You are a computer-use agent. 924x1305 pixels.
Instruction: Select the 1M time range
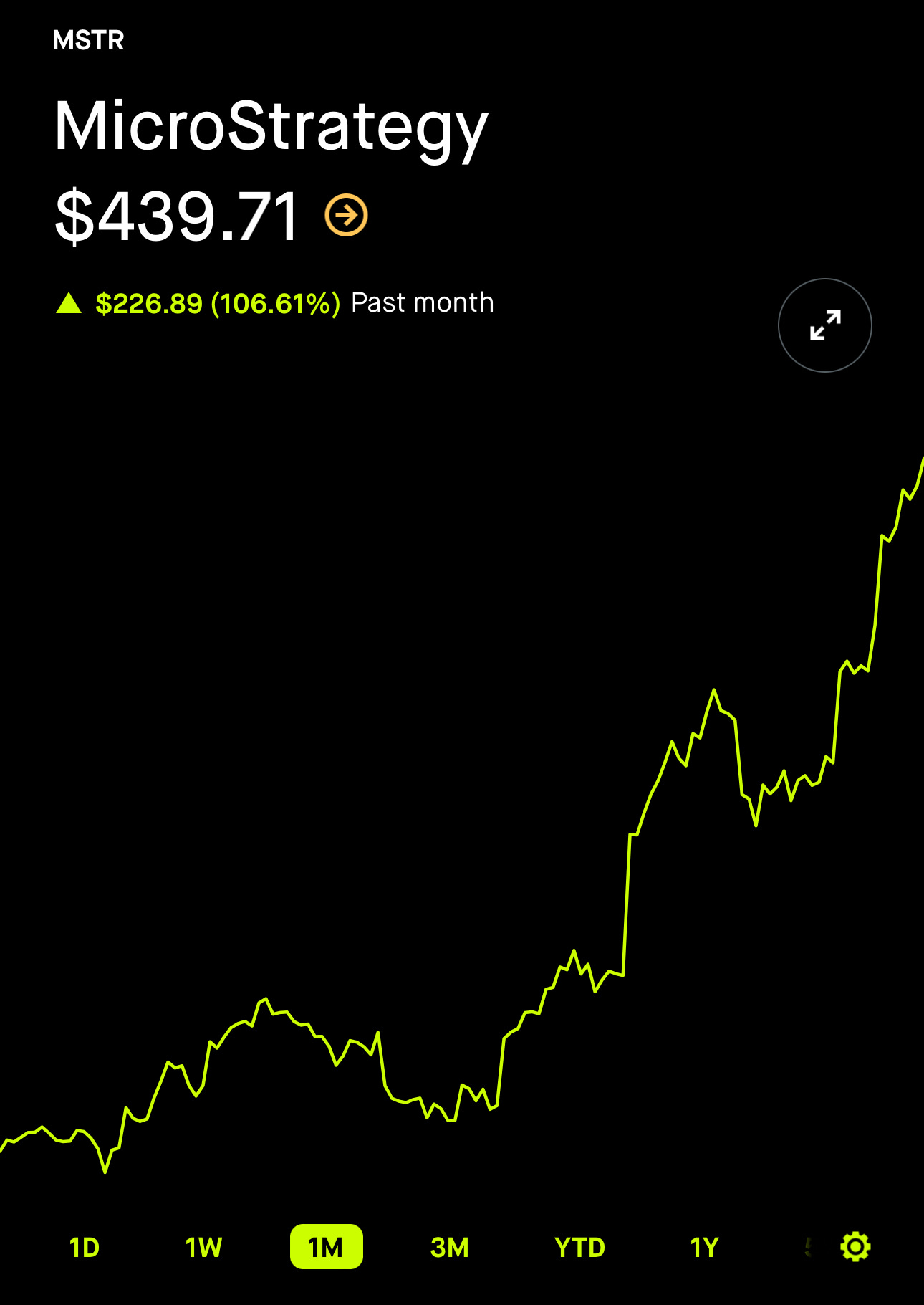[327, 1247]
